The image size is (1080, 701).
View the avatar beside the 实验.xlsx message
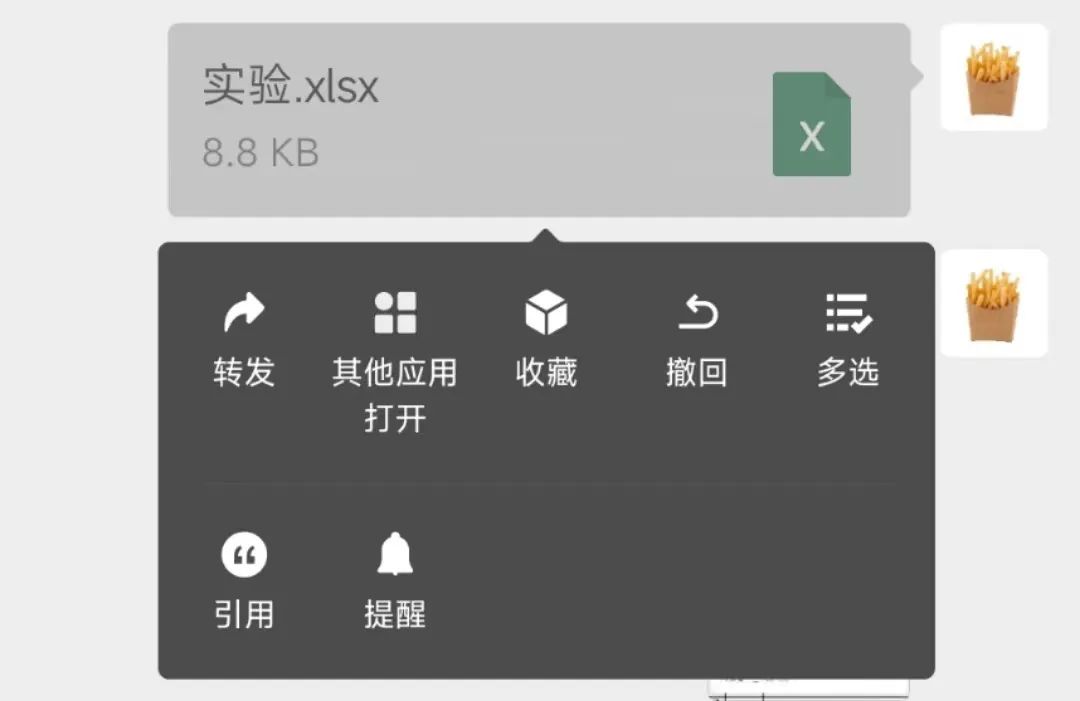click(x=993, y=78)
